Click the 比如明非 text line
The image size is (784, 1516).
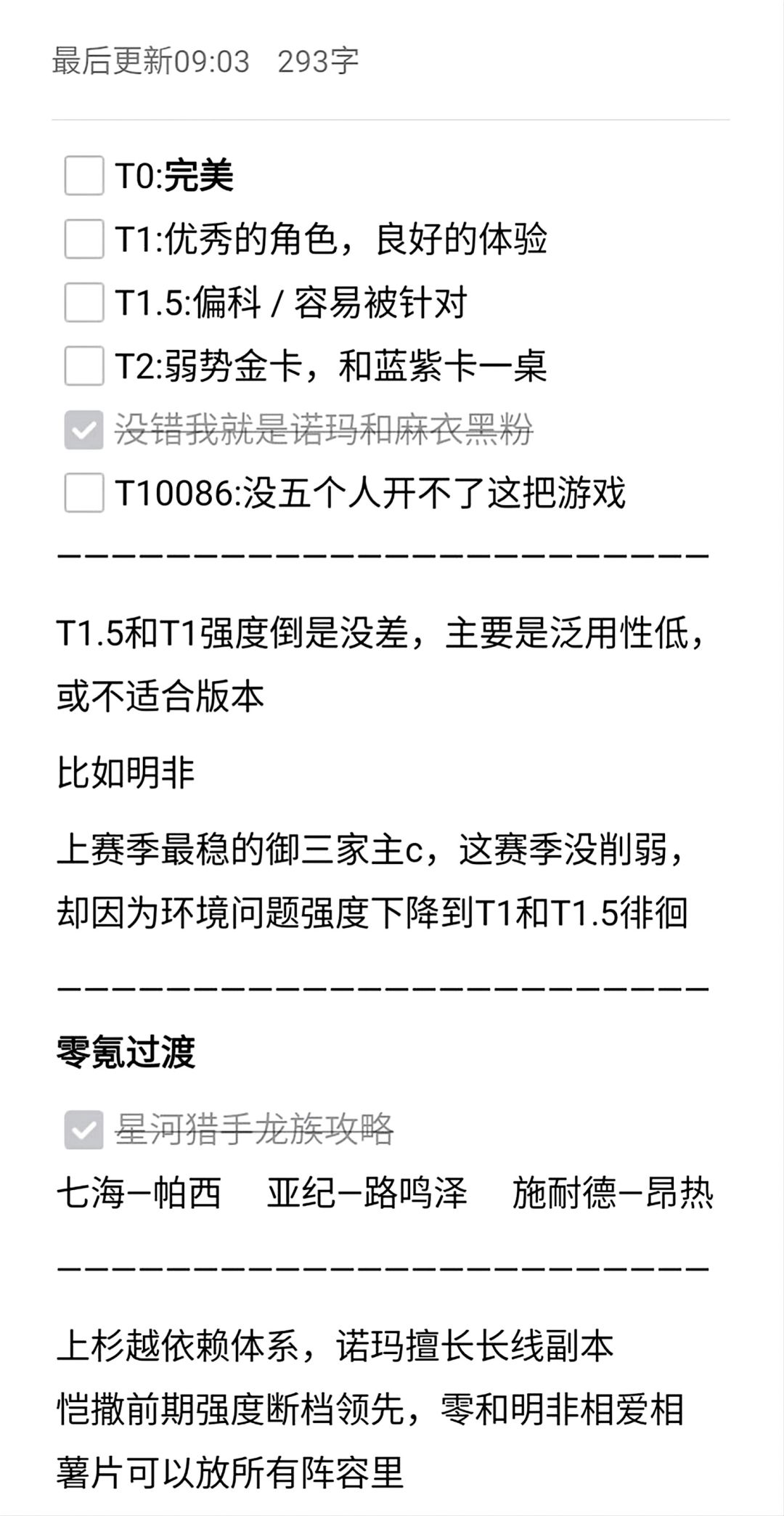pos(128,772)
